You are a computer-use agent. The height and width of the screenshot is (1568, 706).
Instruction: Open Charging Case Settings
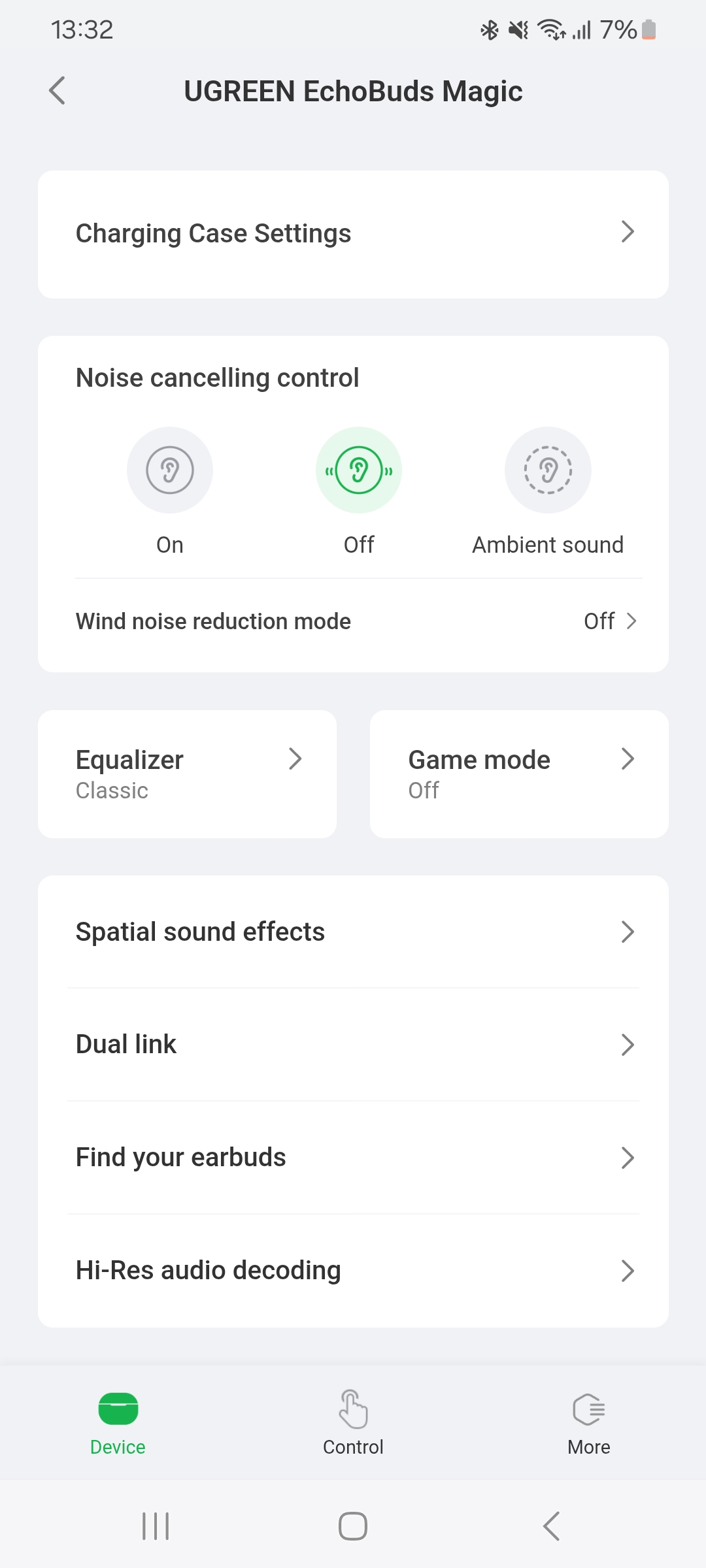(x=353, y=234)
